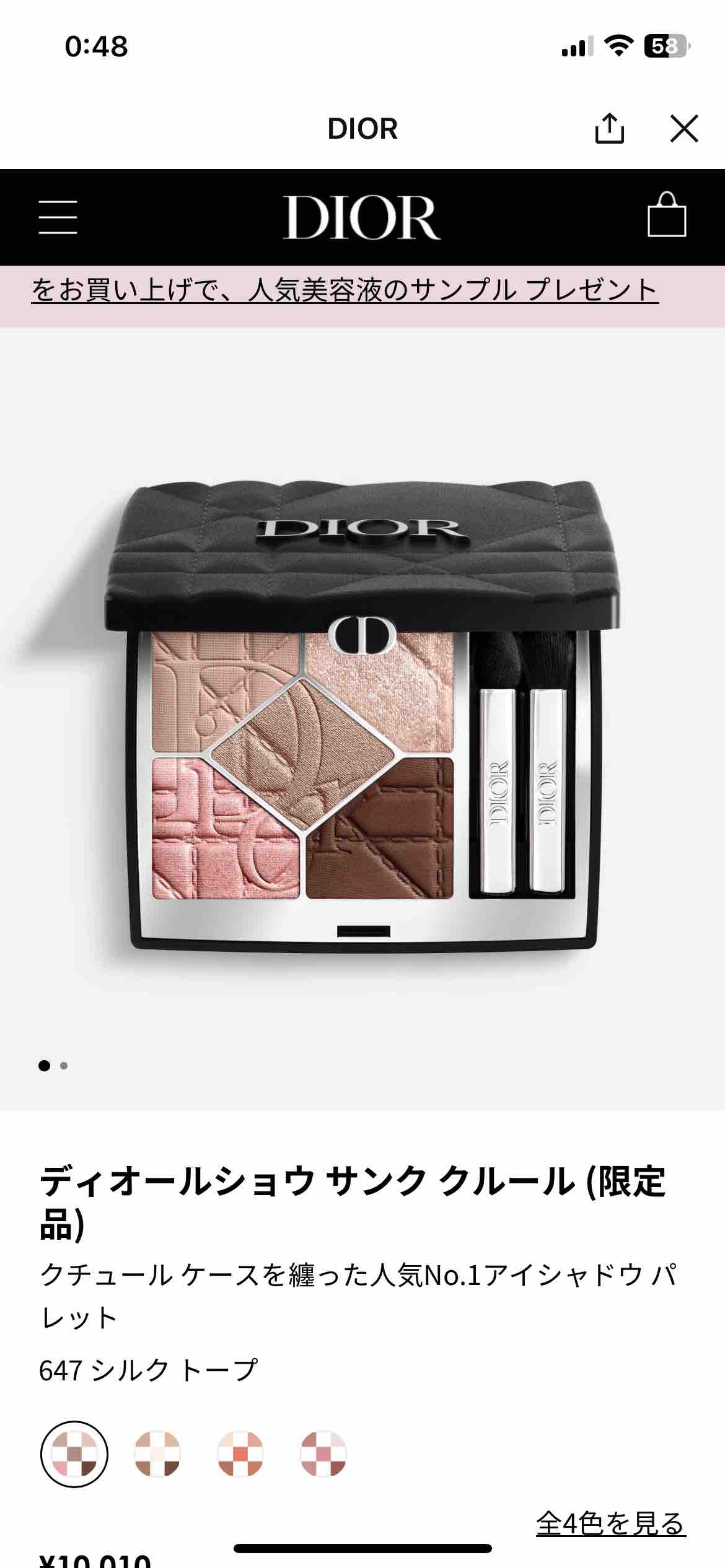Open the eyeshadow palette product image

point(362,718)
